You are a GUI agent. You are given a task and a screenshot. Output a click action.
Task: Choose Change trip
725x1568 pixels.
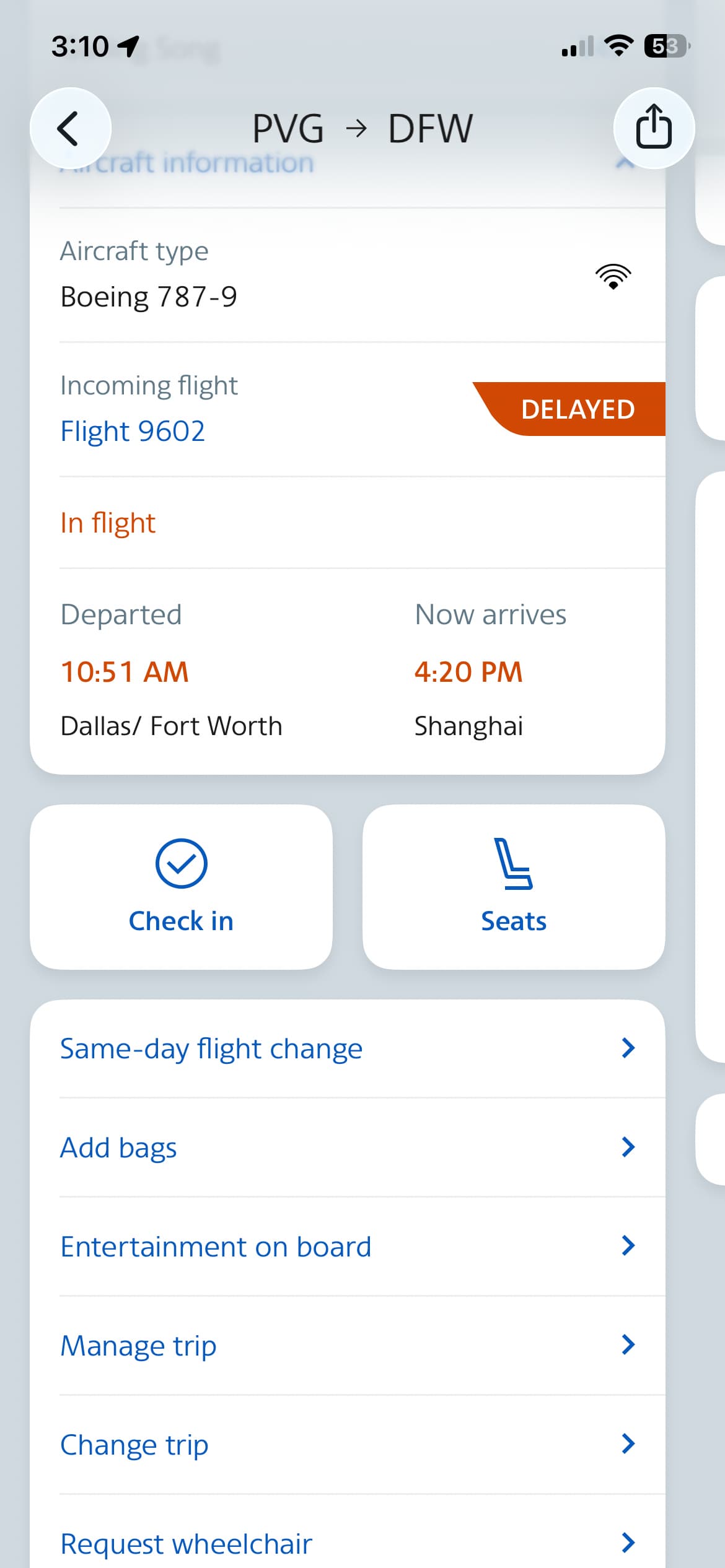point(347,1445)
